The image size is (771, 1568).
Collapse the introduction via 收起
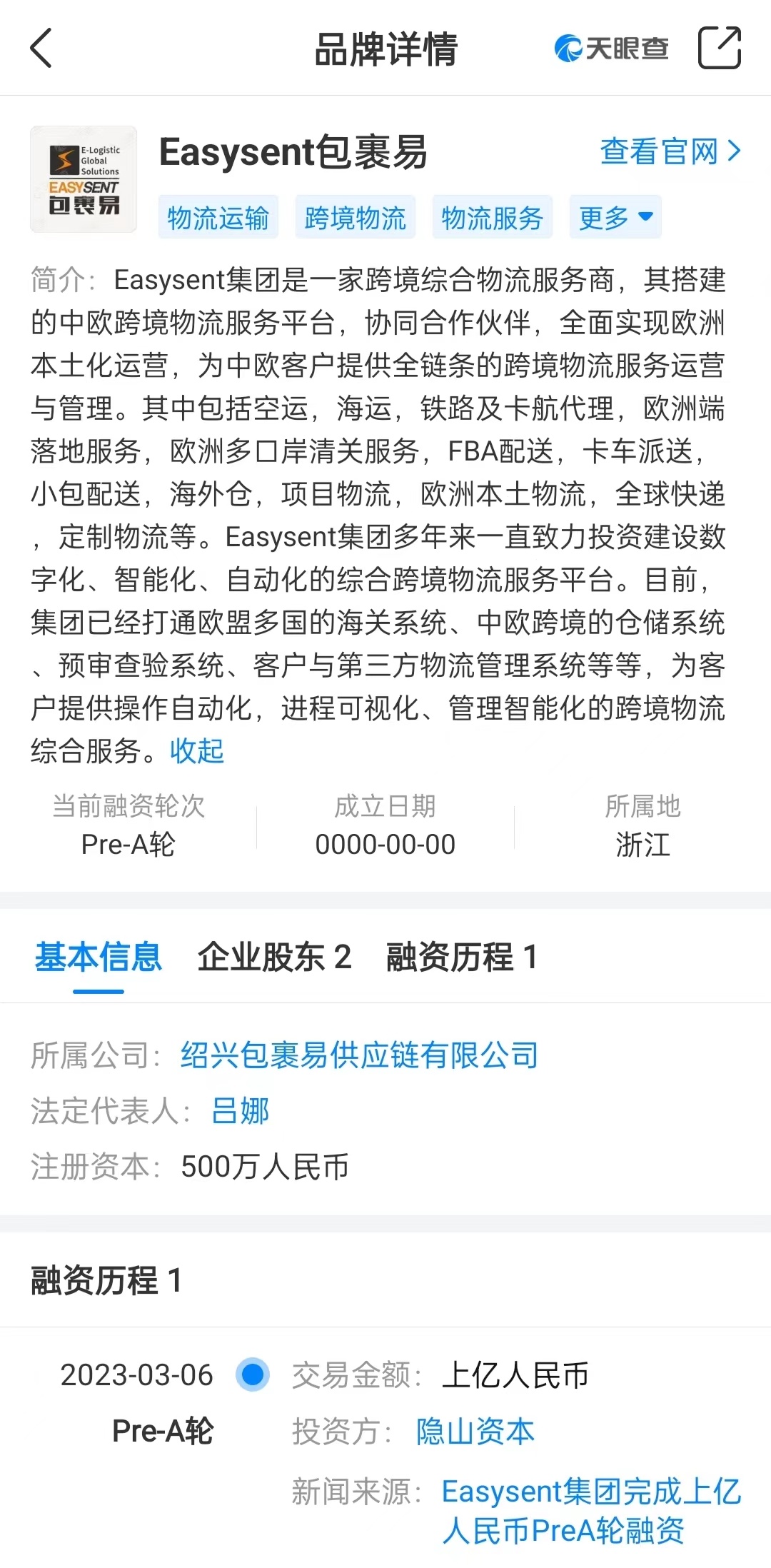tap(196, 751)
